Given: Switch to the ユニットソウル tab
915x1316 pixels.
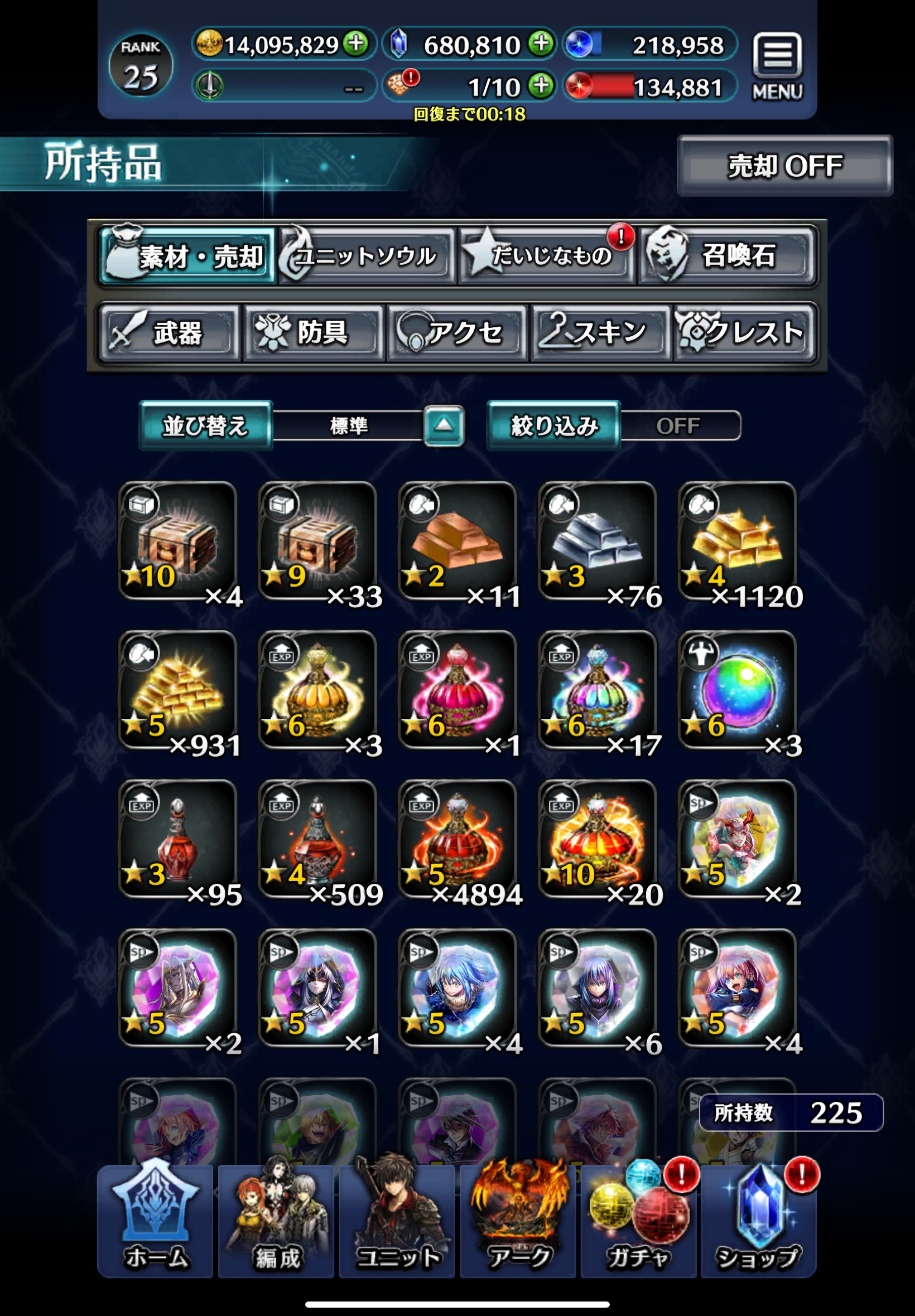Looking at the screenshot, I should point(367,256).
